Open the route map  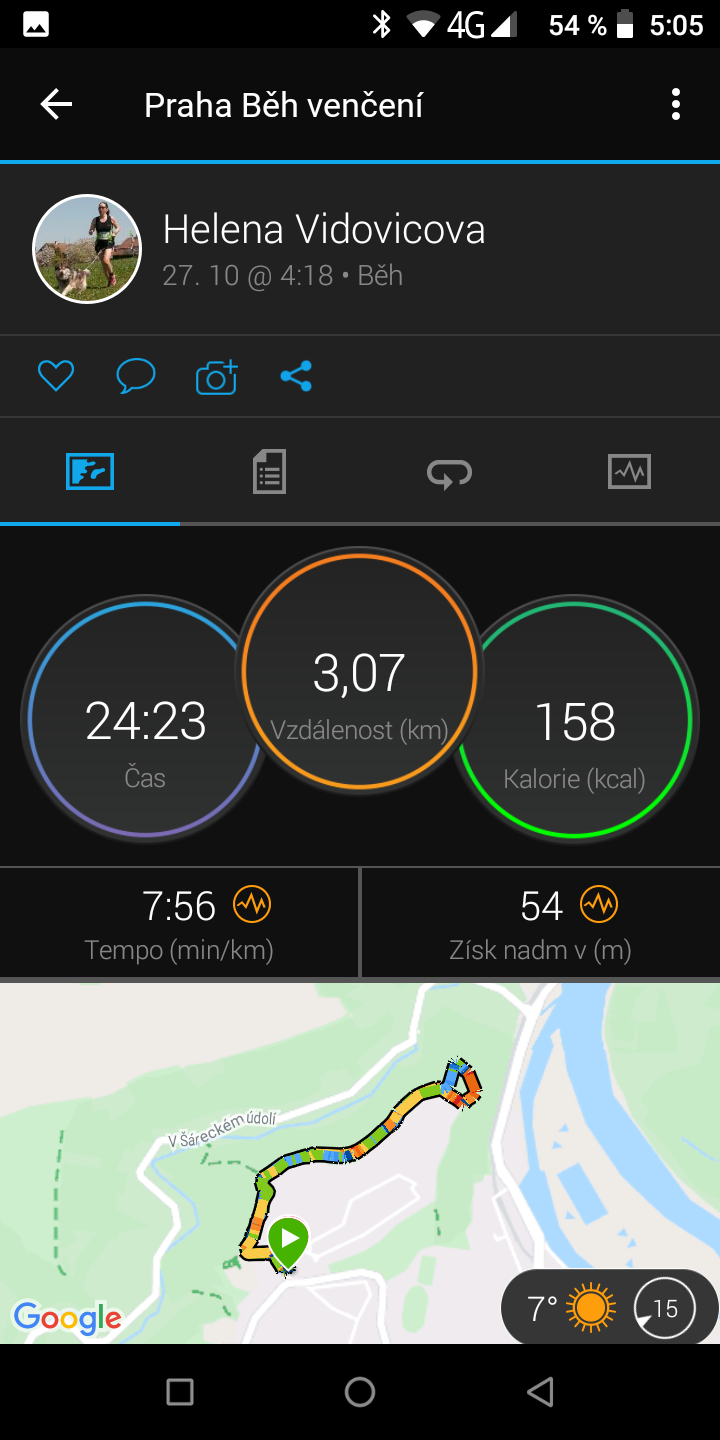click(360, 1163)
